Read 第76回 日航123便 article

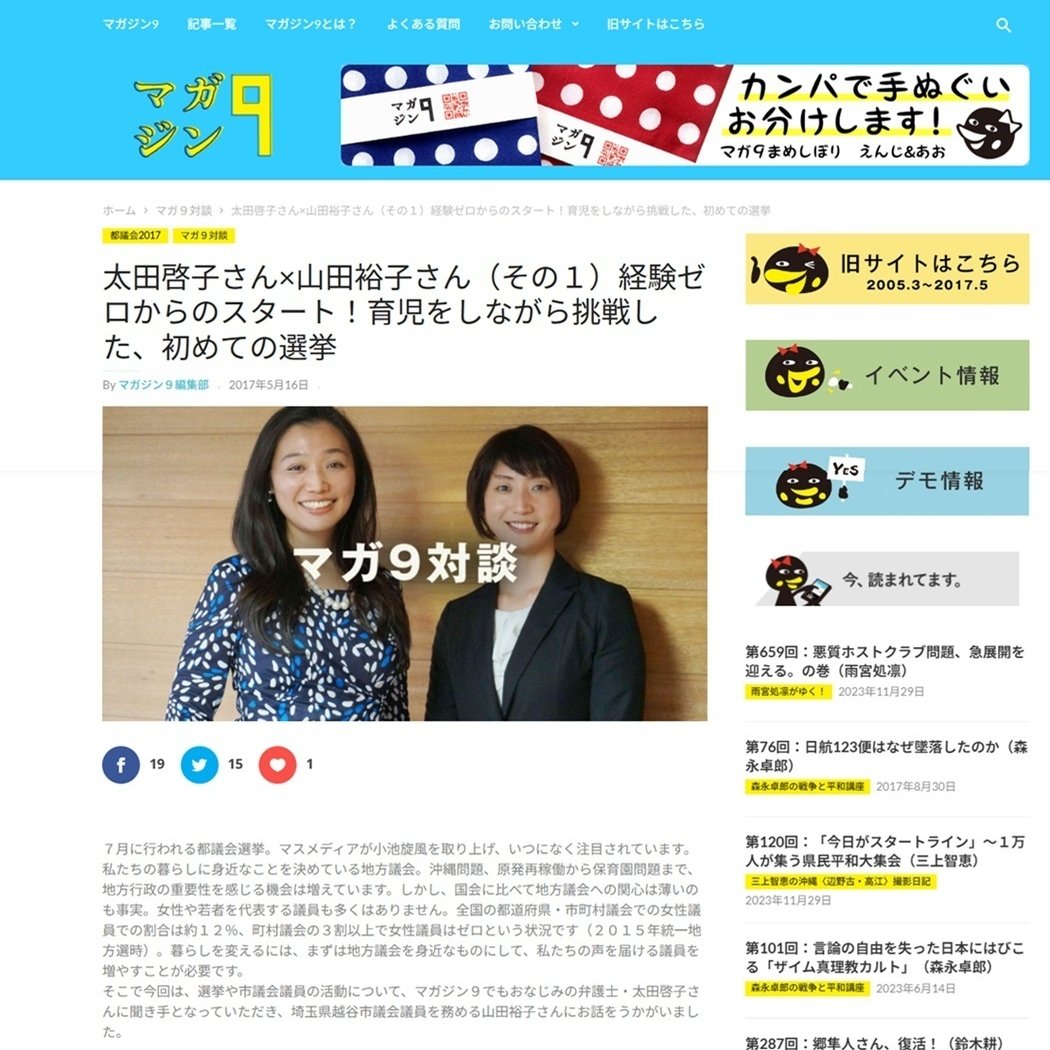tap(884, 755)
